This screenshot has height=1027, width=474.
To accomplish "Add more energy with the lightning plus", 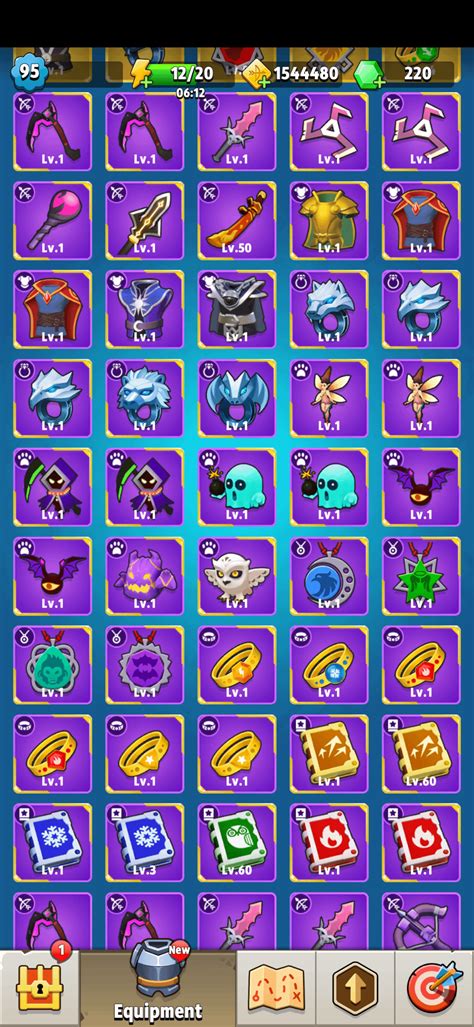I will click(x=141, y=75).
